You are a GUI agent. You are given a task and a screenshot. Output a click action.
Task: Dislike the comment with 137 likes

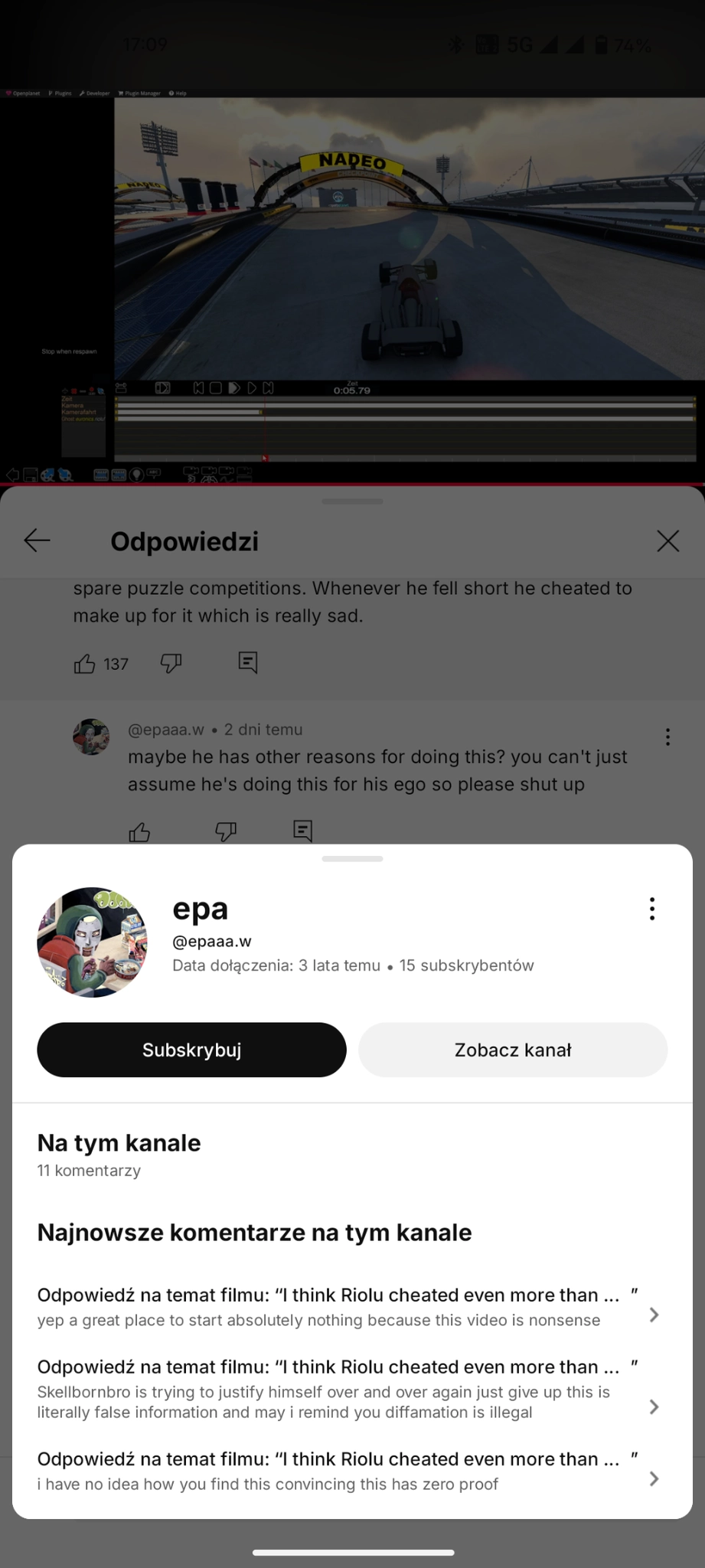tap(171, 663)
